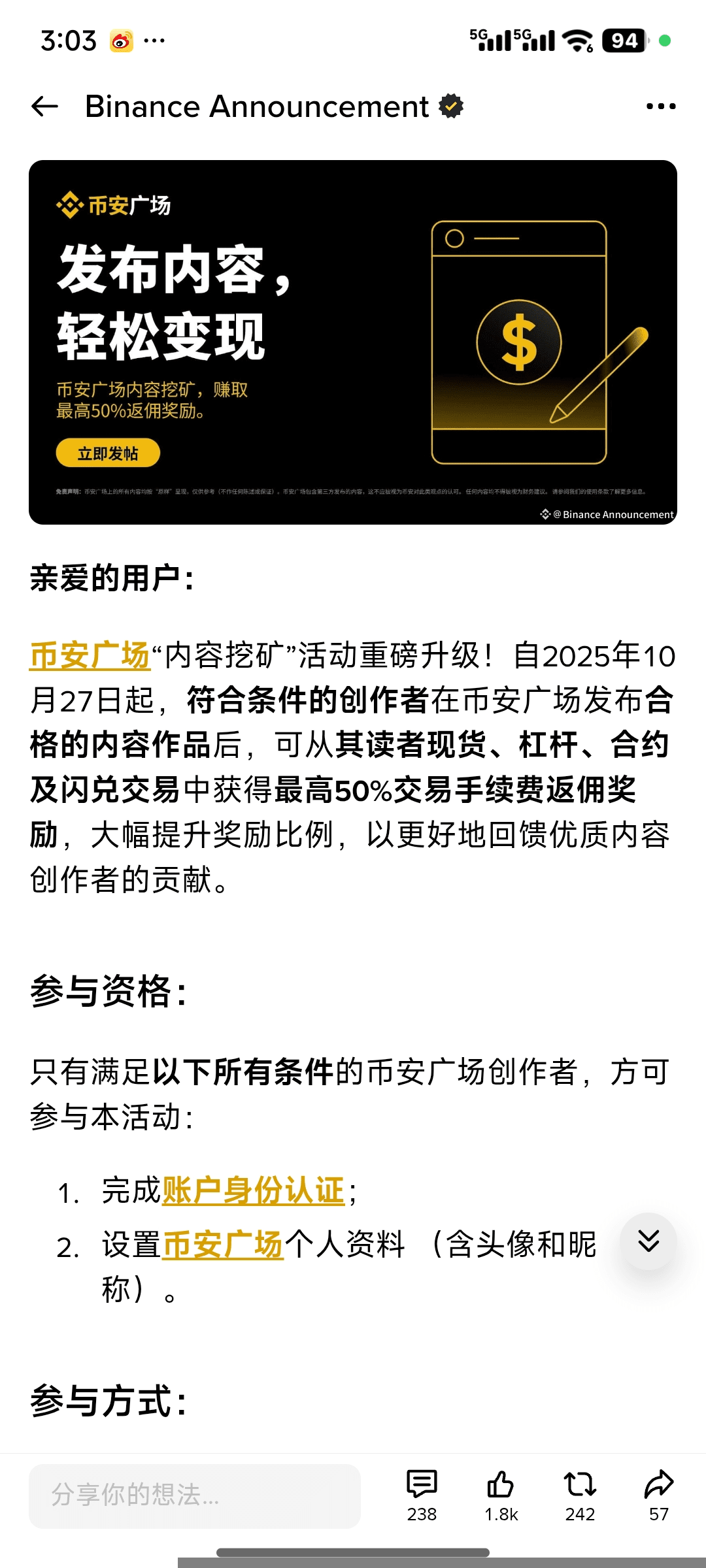Image resolution: width=706 pixels, height=1568 pixels.
Task: Open the 币安广场 link before “内容挖矿”
Action: 90,655
